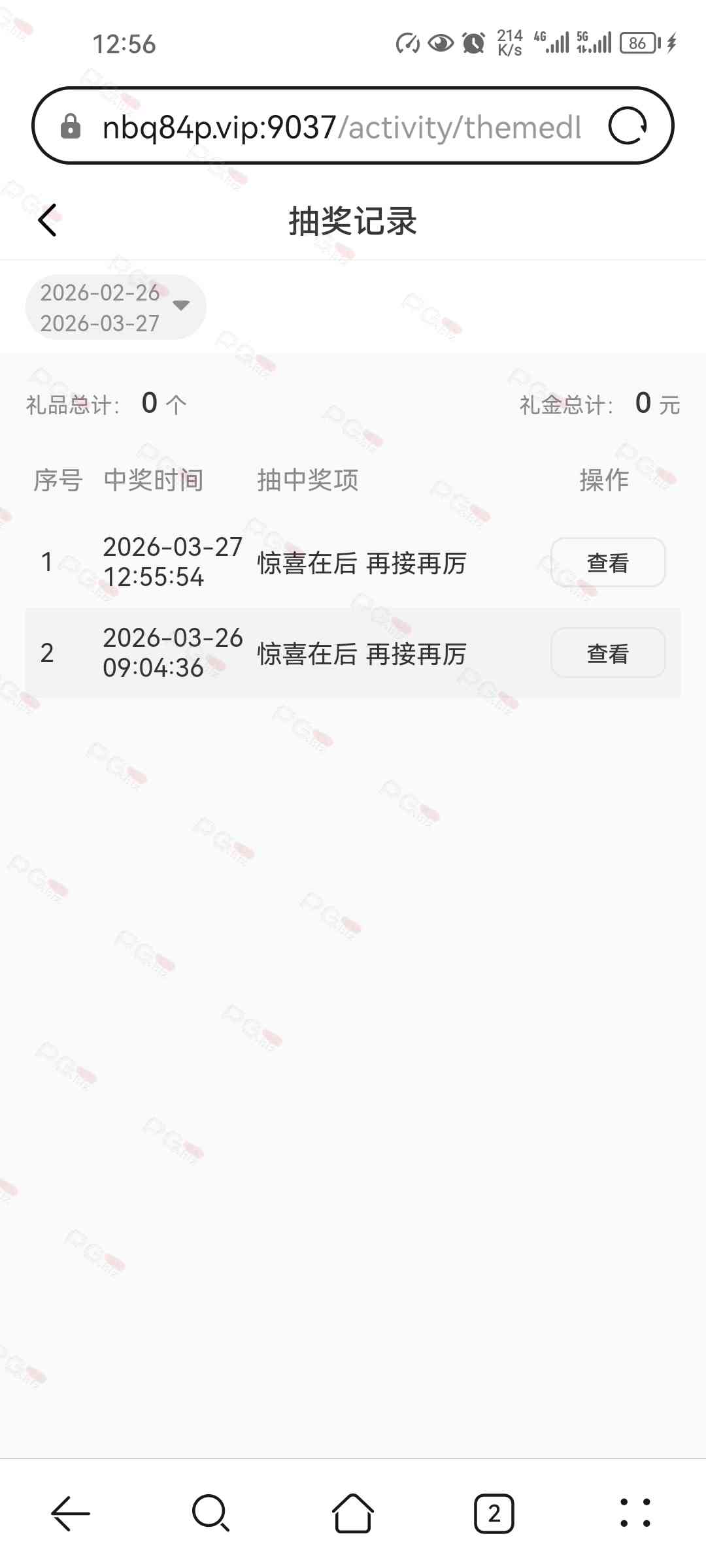Open the tab switcher showing 2 tabs

(494, 1513)
